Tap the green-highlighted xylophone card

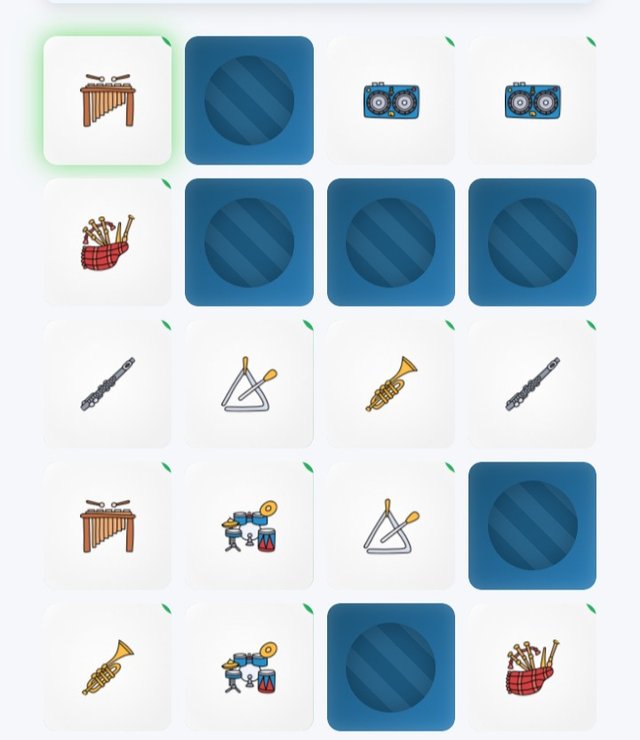[x=107, y=100]
